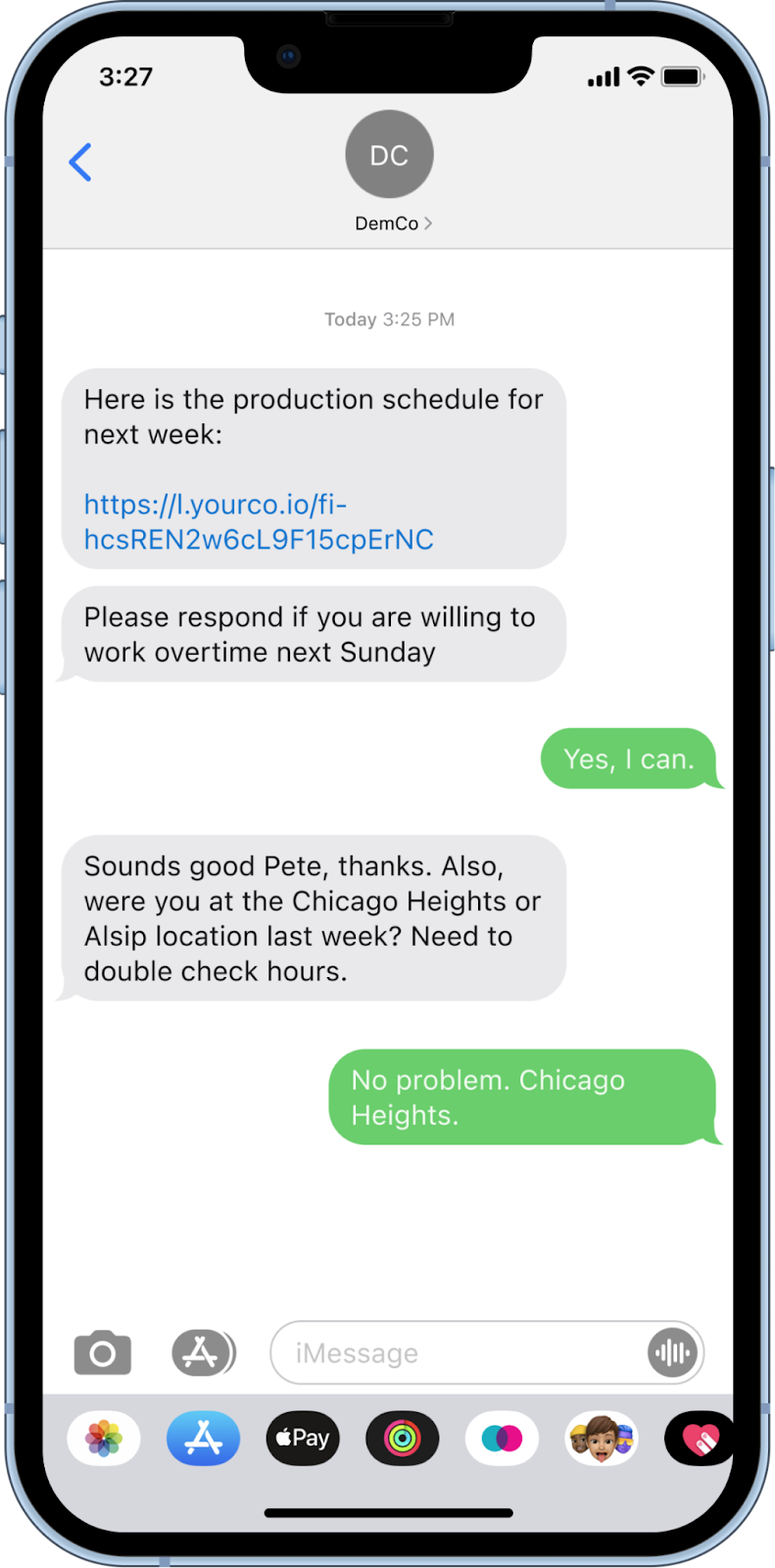Focus the iMessage text field
This screenshot has height=1568, width=775.
[x=457, y=1353]
